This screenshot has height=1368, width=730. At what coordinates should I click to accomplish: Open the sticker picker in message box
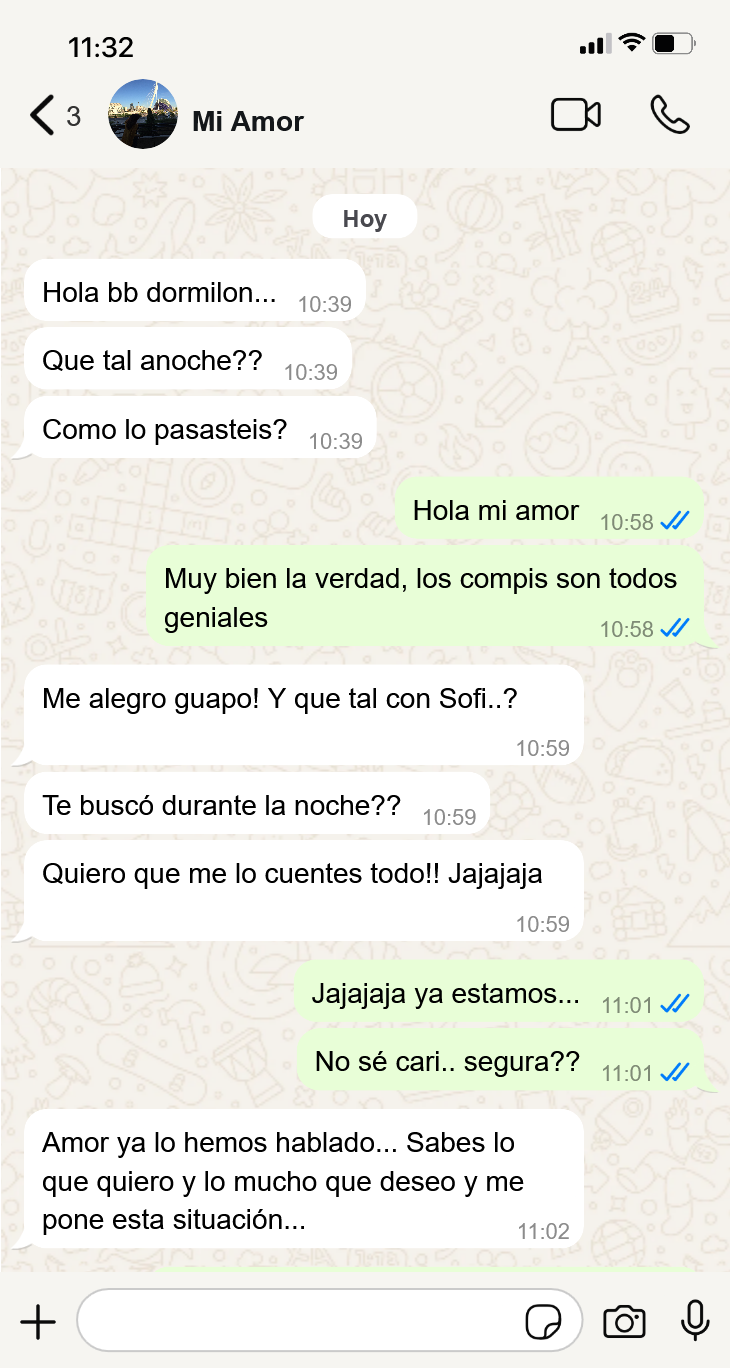coord(544,1322)
